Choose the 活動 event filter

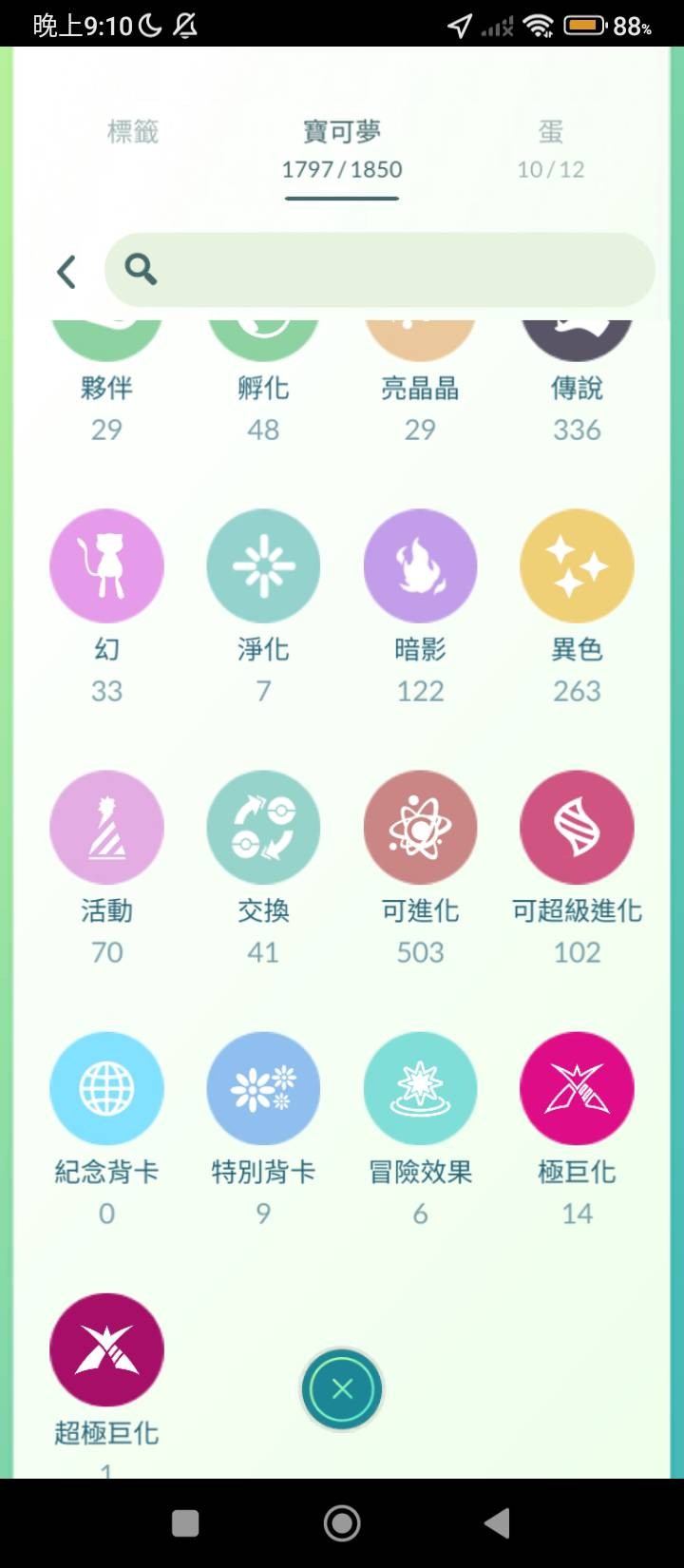pos(106,828)
